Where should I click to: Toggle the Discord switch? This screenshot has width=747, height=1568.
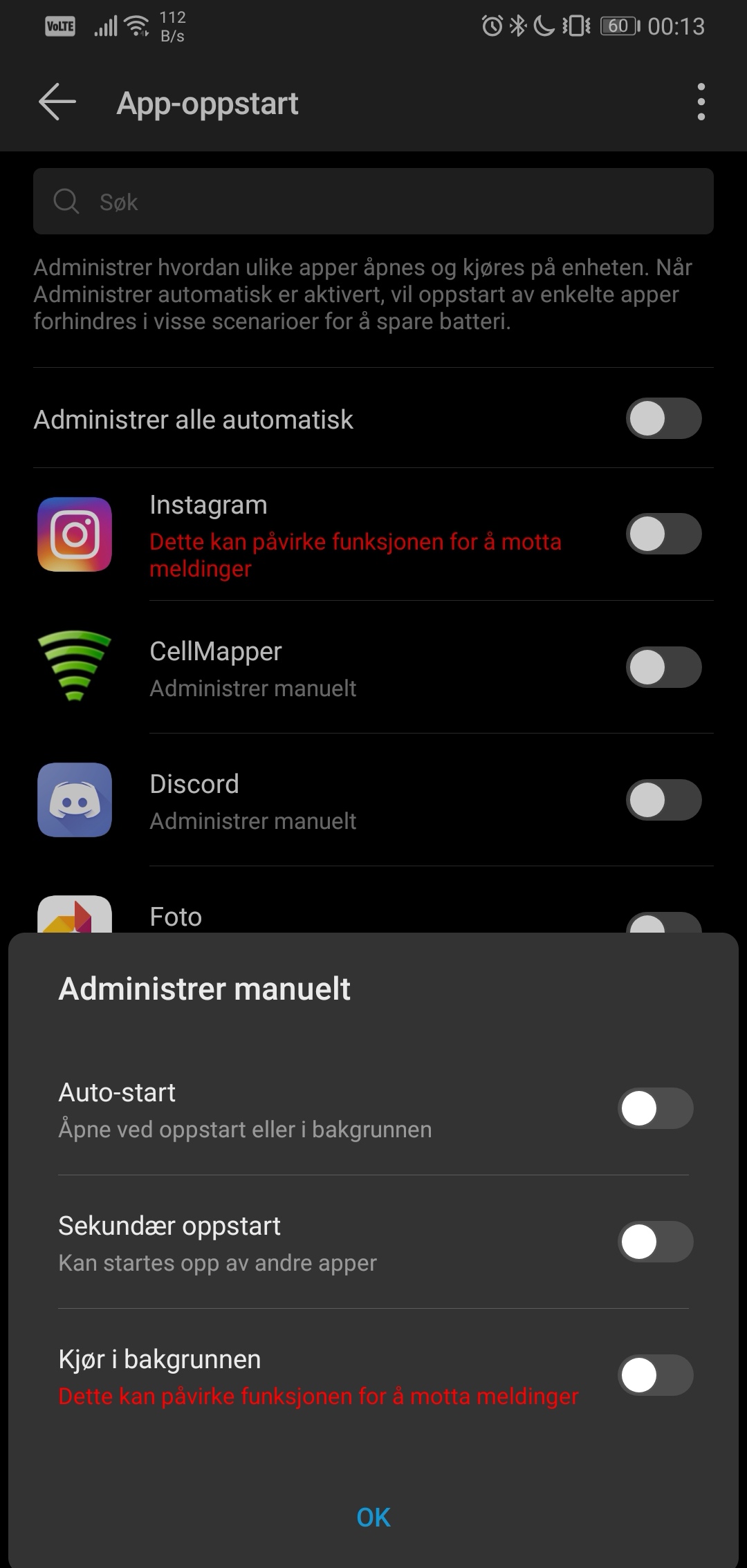click(664, 800)
